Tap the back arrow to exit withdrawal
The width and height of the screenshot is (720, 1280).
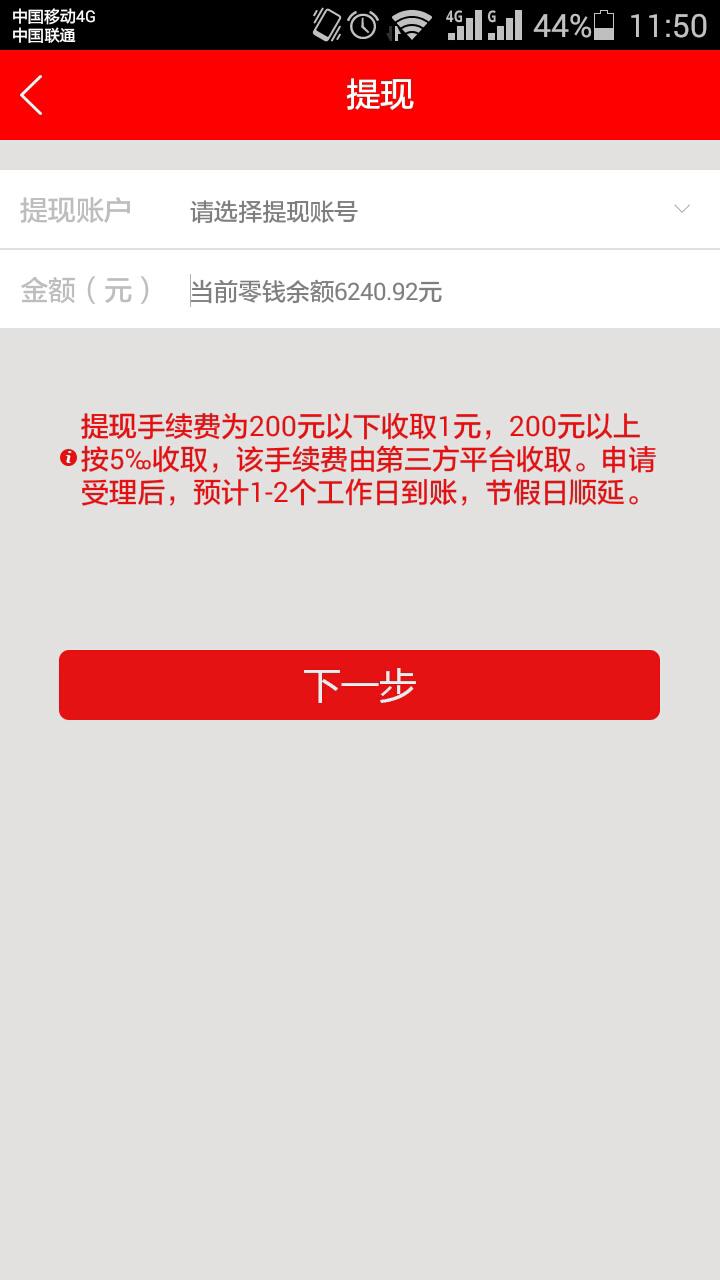point(31,95)
